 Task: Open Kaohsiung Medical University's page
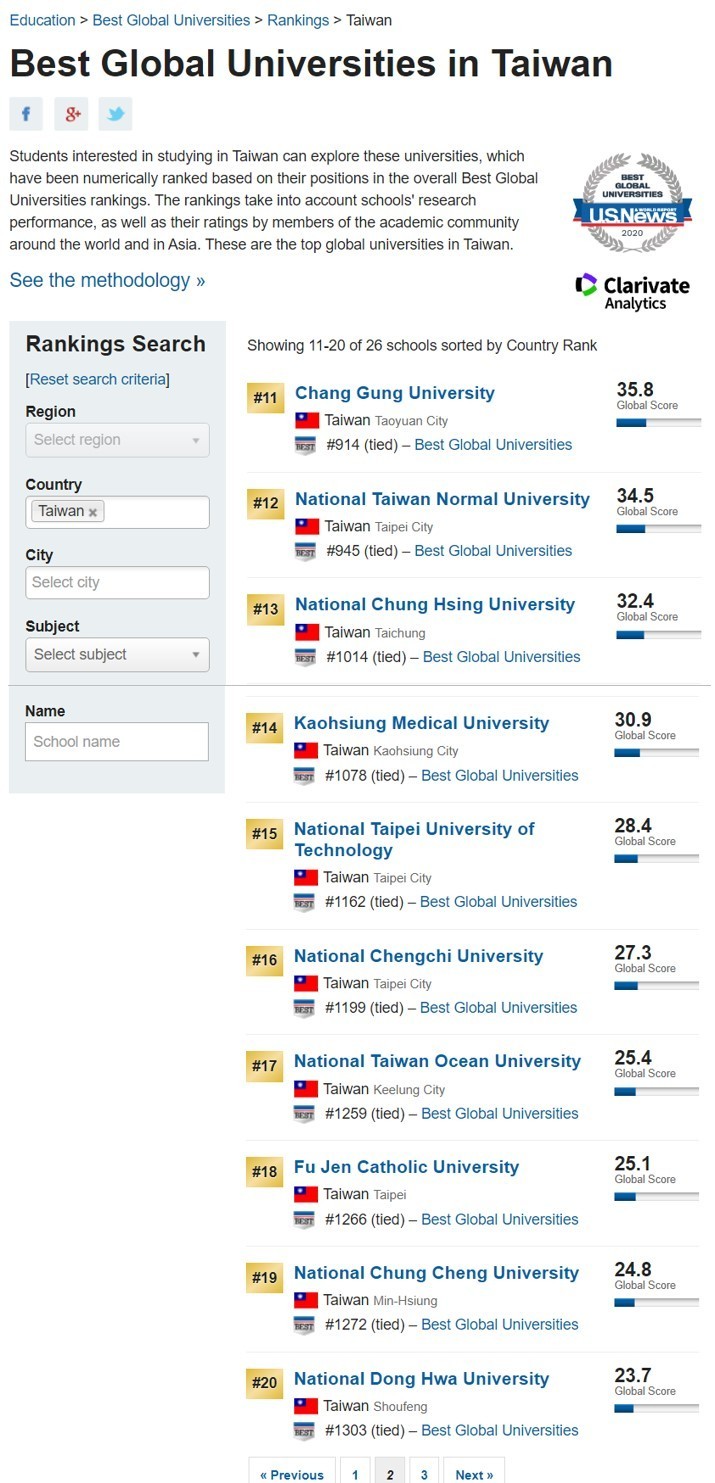pyautogui.click(x=421, y=723)
